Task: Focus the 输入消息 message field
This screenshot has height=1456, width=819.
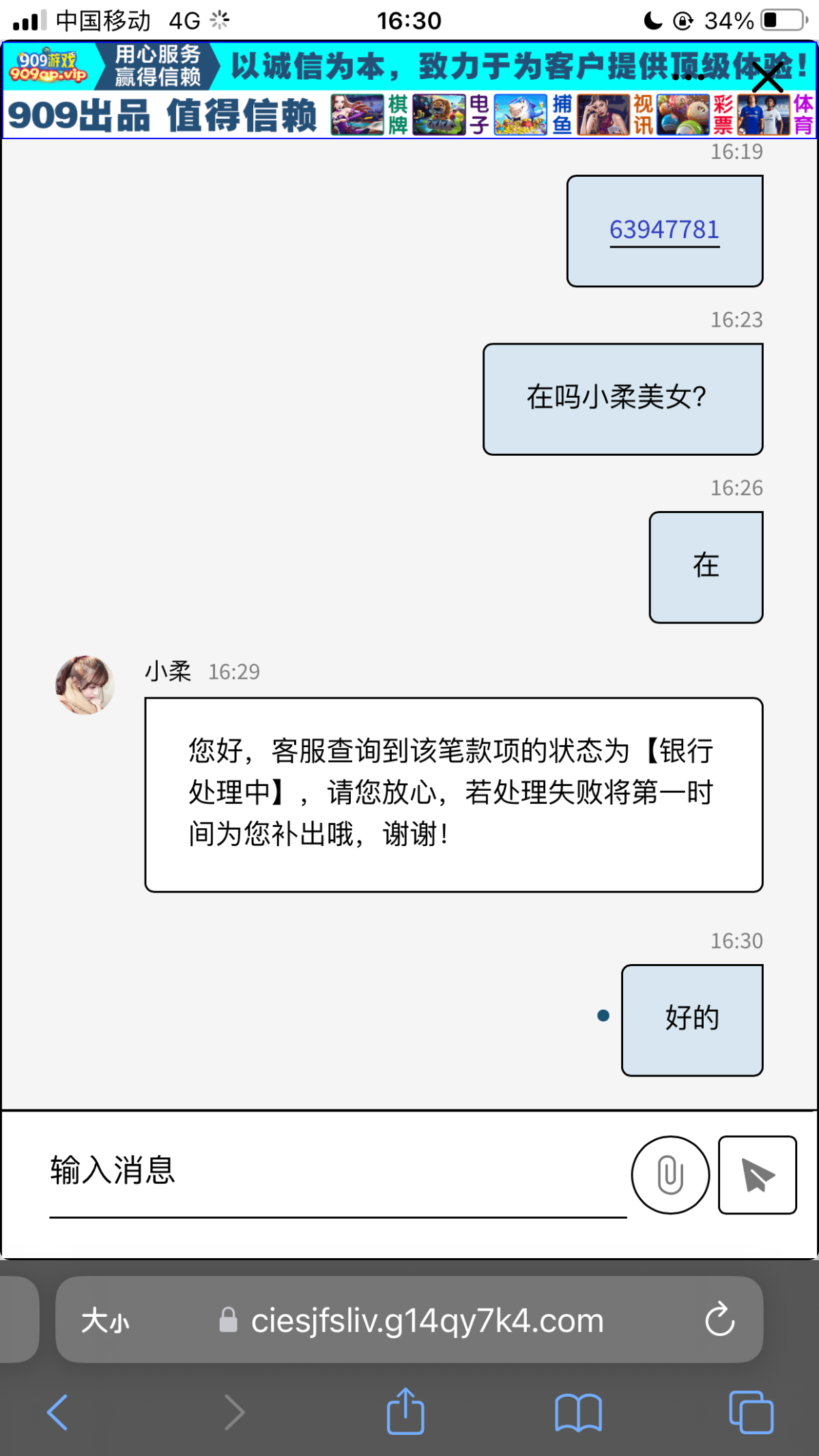Action: [337, 1171]
